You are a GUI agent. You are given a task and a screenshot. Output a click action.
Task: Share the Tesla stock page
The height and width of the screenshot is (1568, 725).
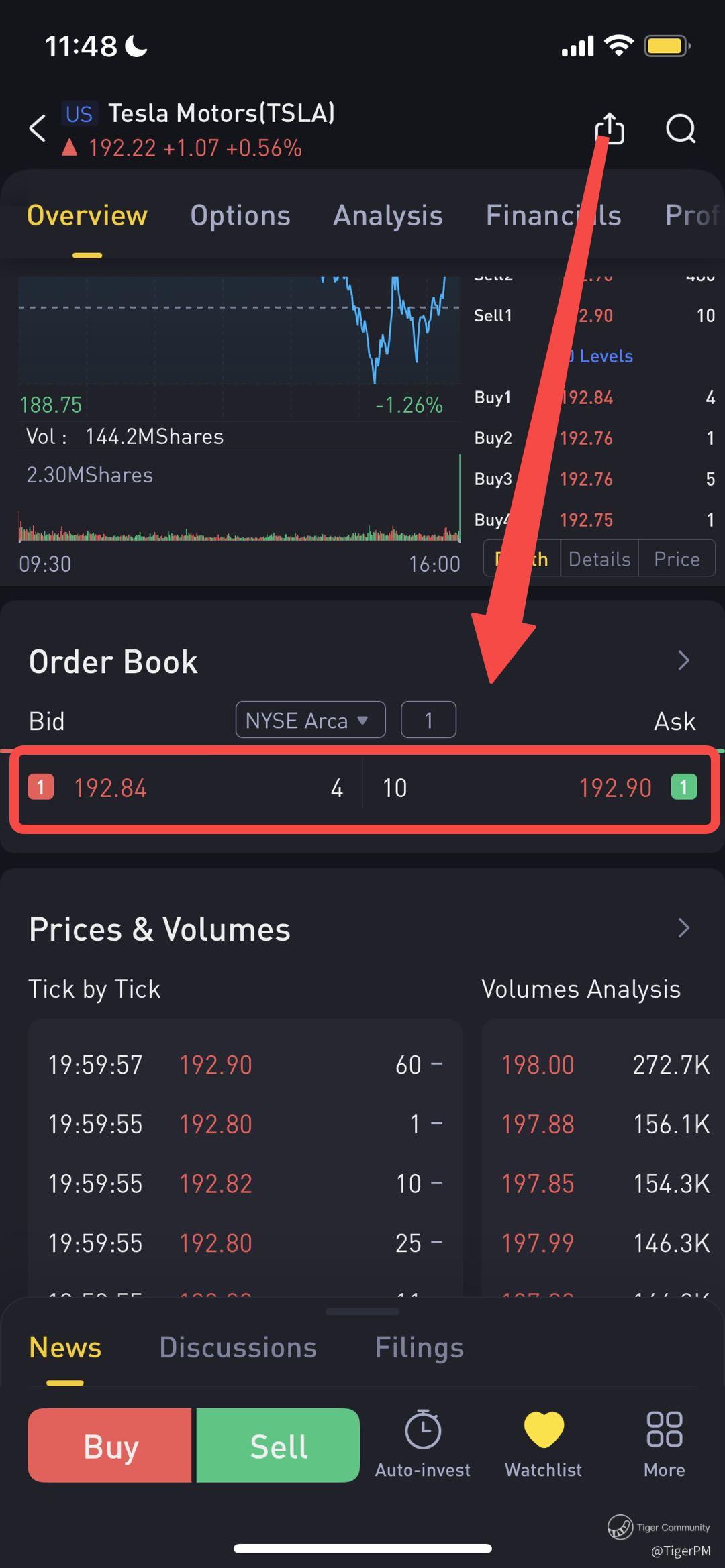(x=610, y=128)
